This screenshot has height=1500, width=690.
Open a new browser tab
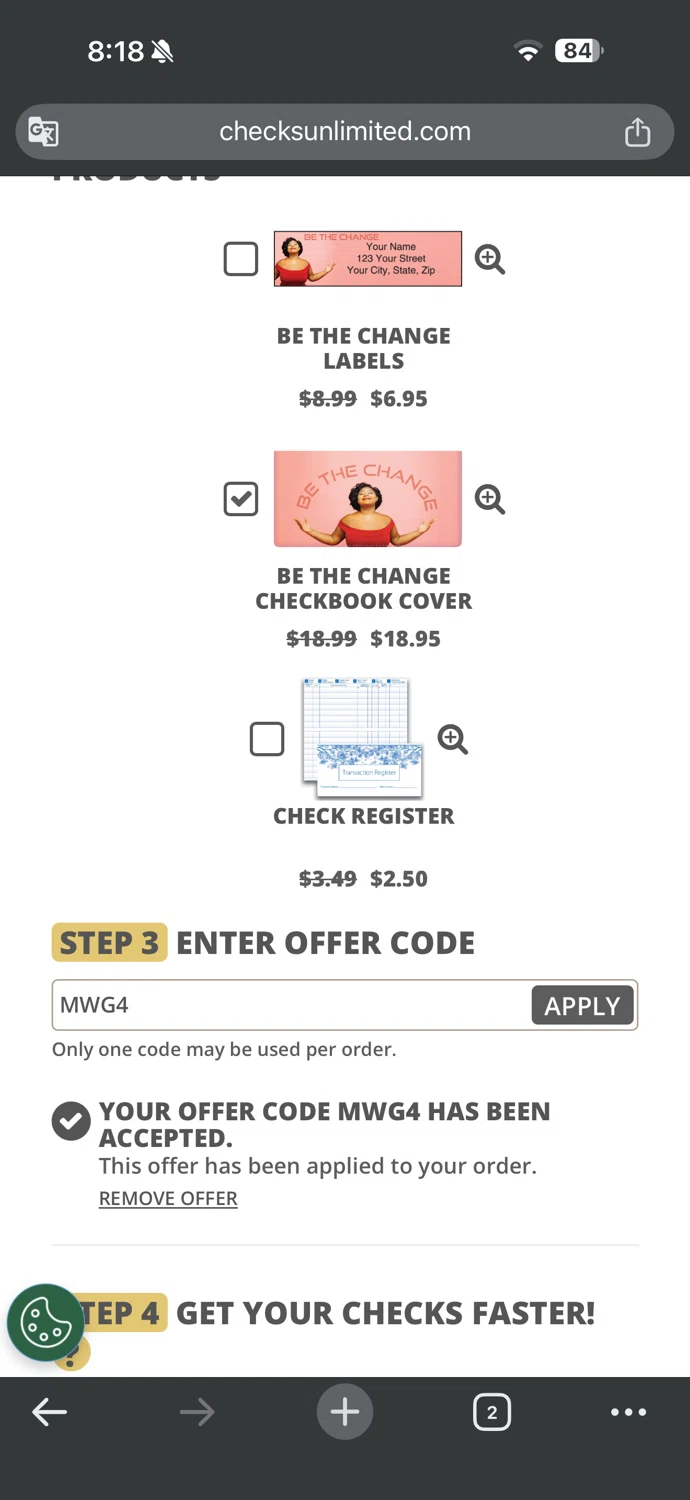345,1412
